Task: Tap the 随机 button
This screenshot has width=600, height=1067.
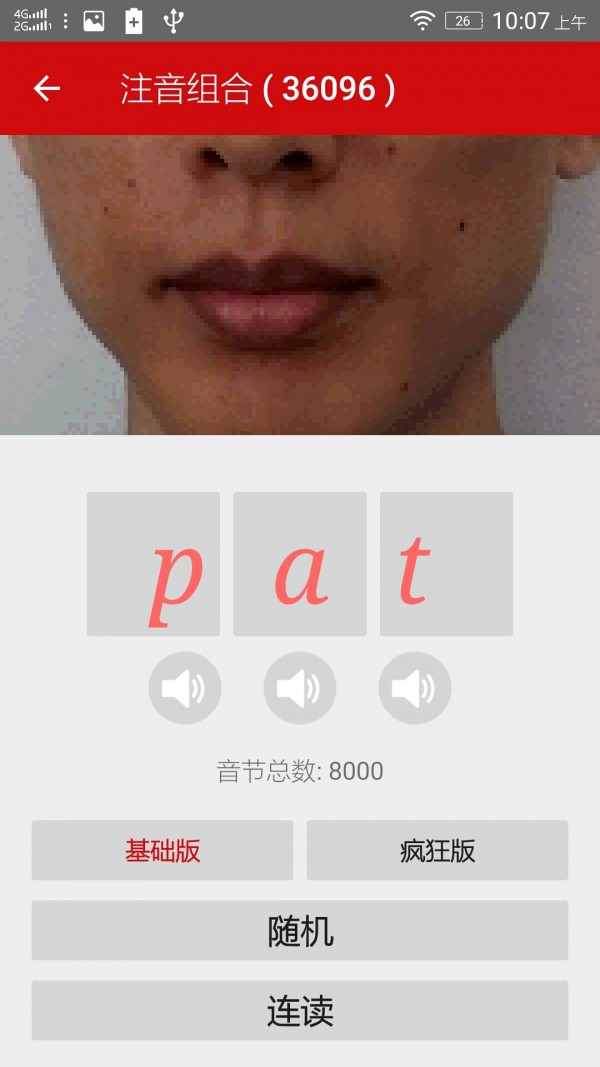Action: click(300, 930)
